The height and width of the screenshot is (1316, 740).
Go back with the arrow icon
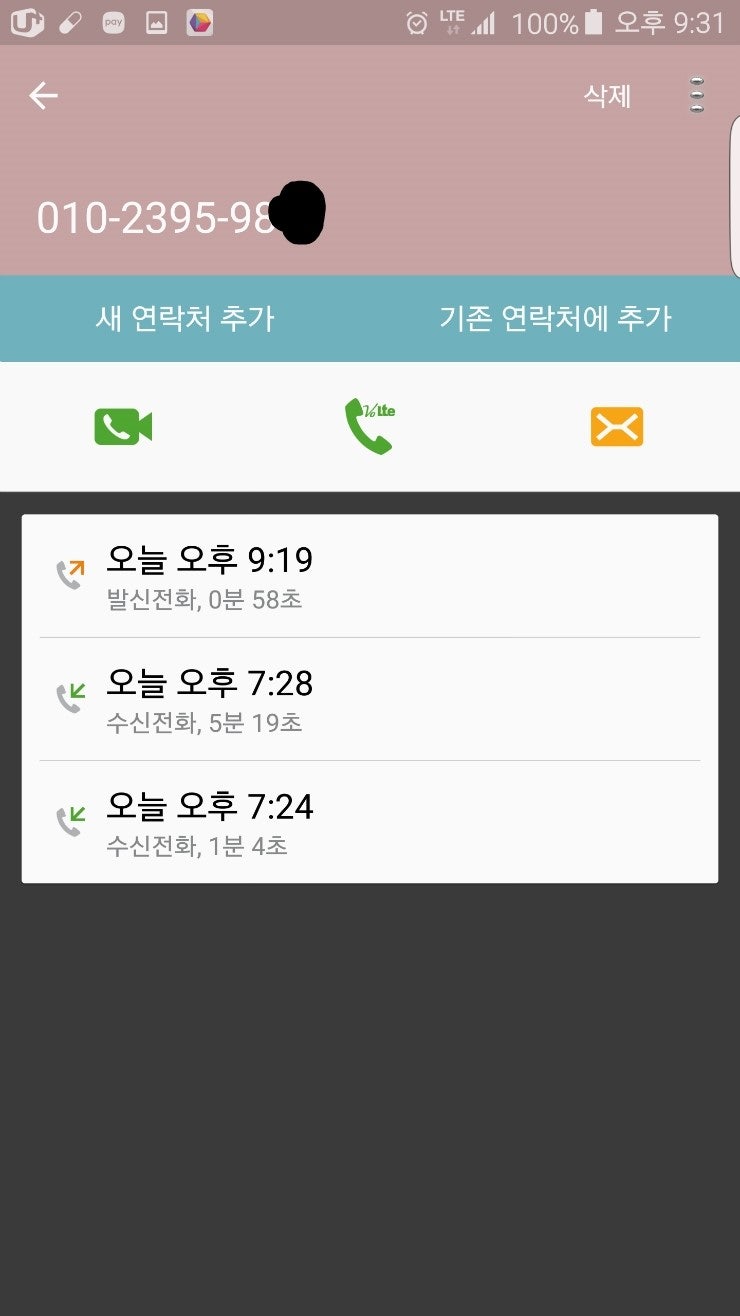[x=43, y=96]
